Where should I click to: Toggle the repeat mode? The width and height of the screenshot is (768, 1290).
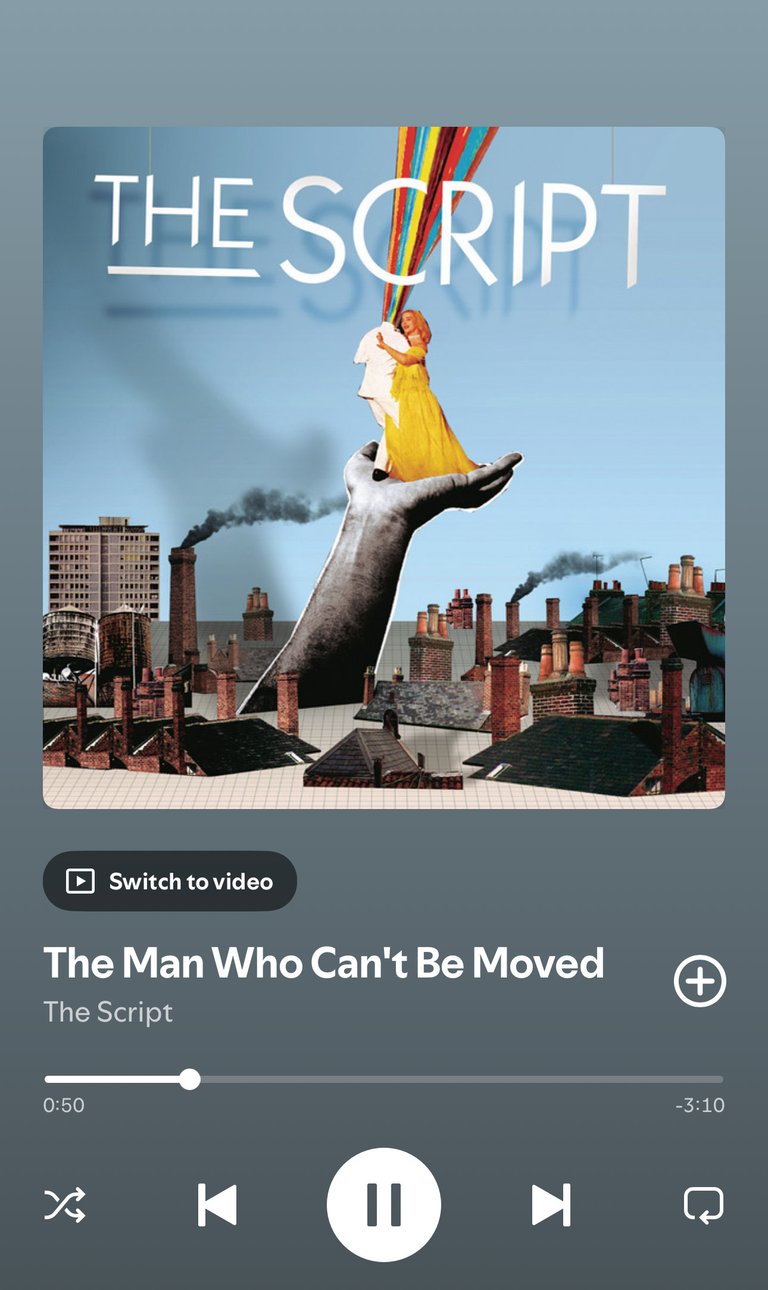703,1205
